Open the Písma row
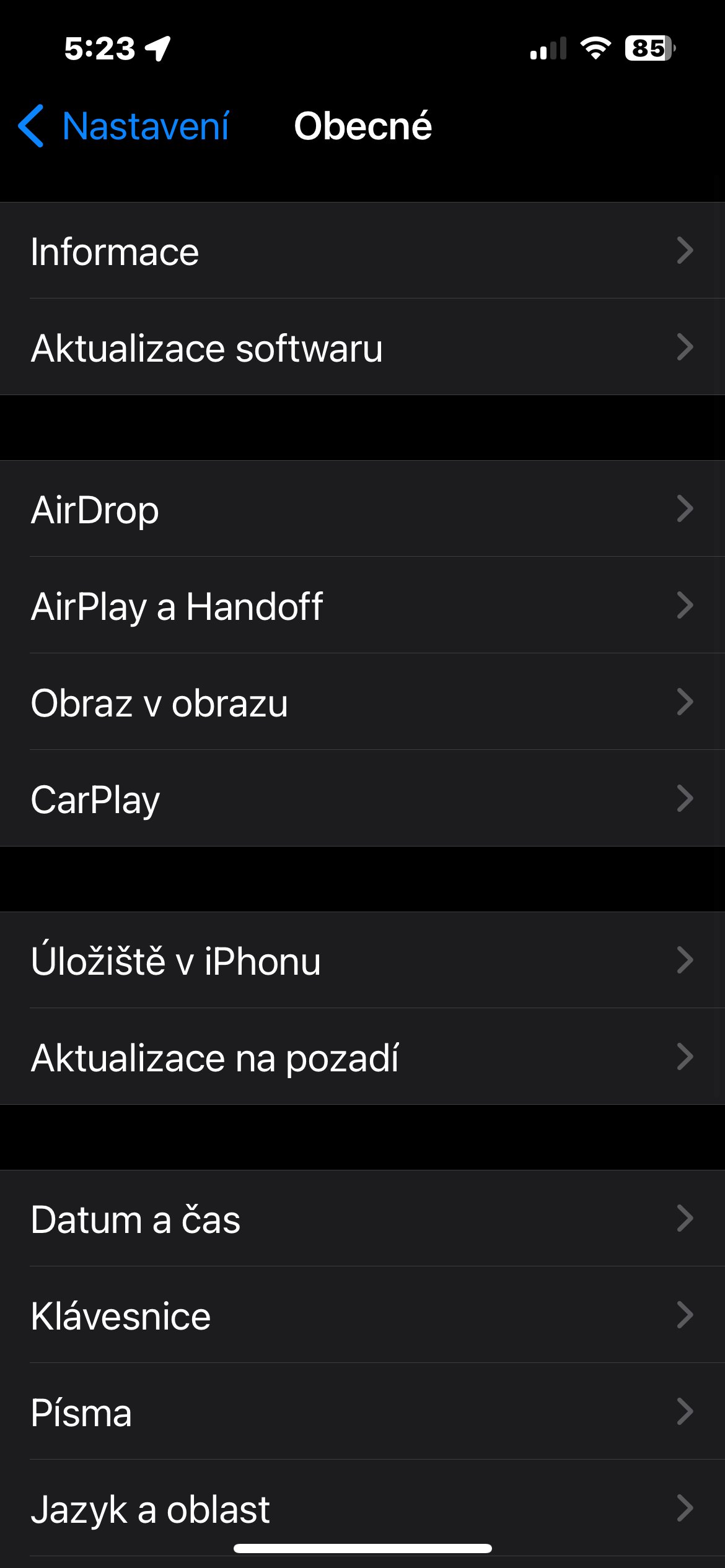This screenshot has height=1568, width=725. pyautogui.click(x=362, y=1412)
